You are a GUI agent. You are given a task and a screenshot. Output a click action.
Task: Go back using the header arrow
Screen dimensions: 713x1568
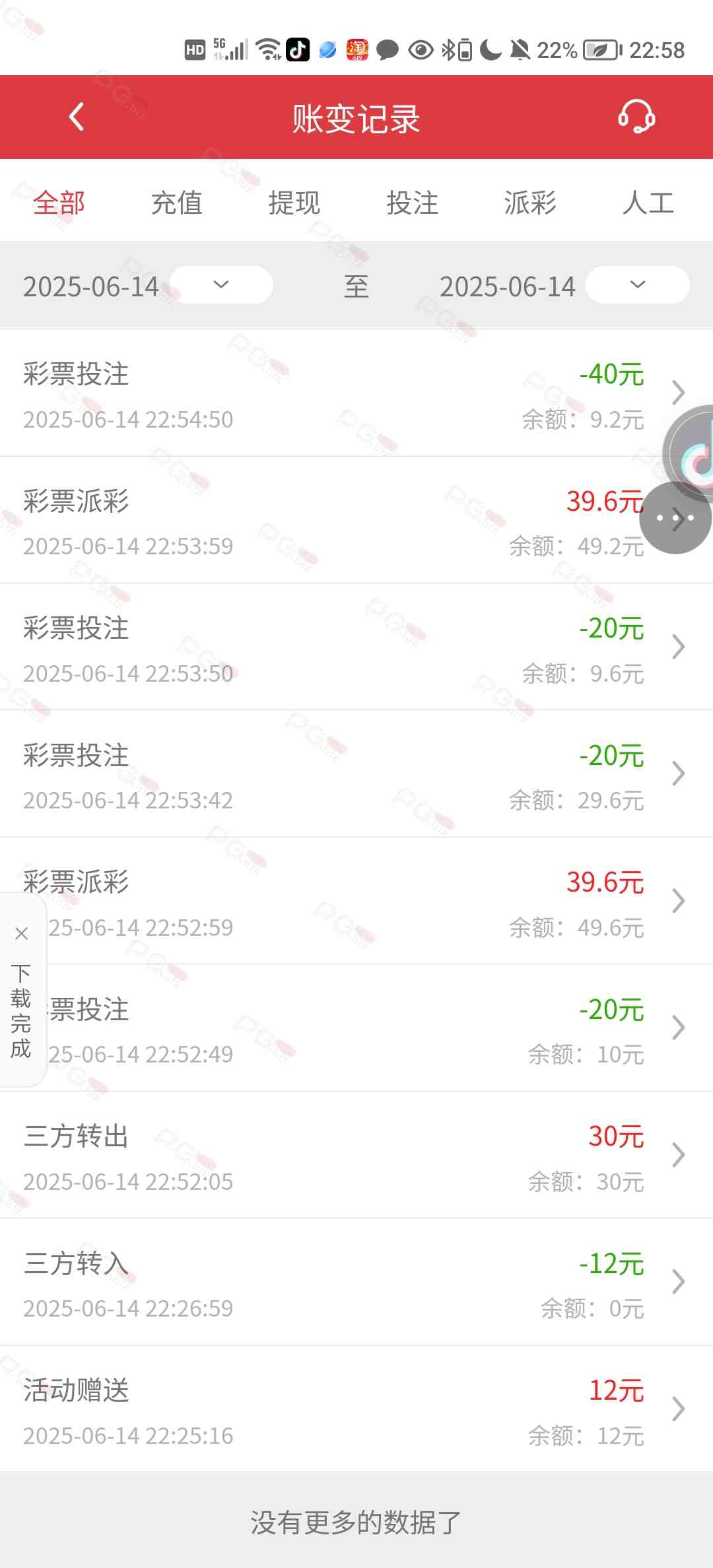pyautogui.click(x=77, y=117)
